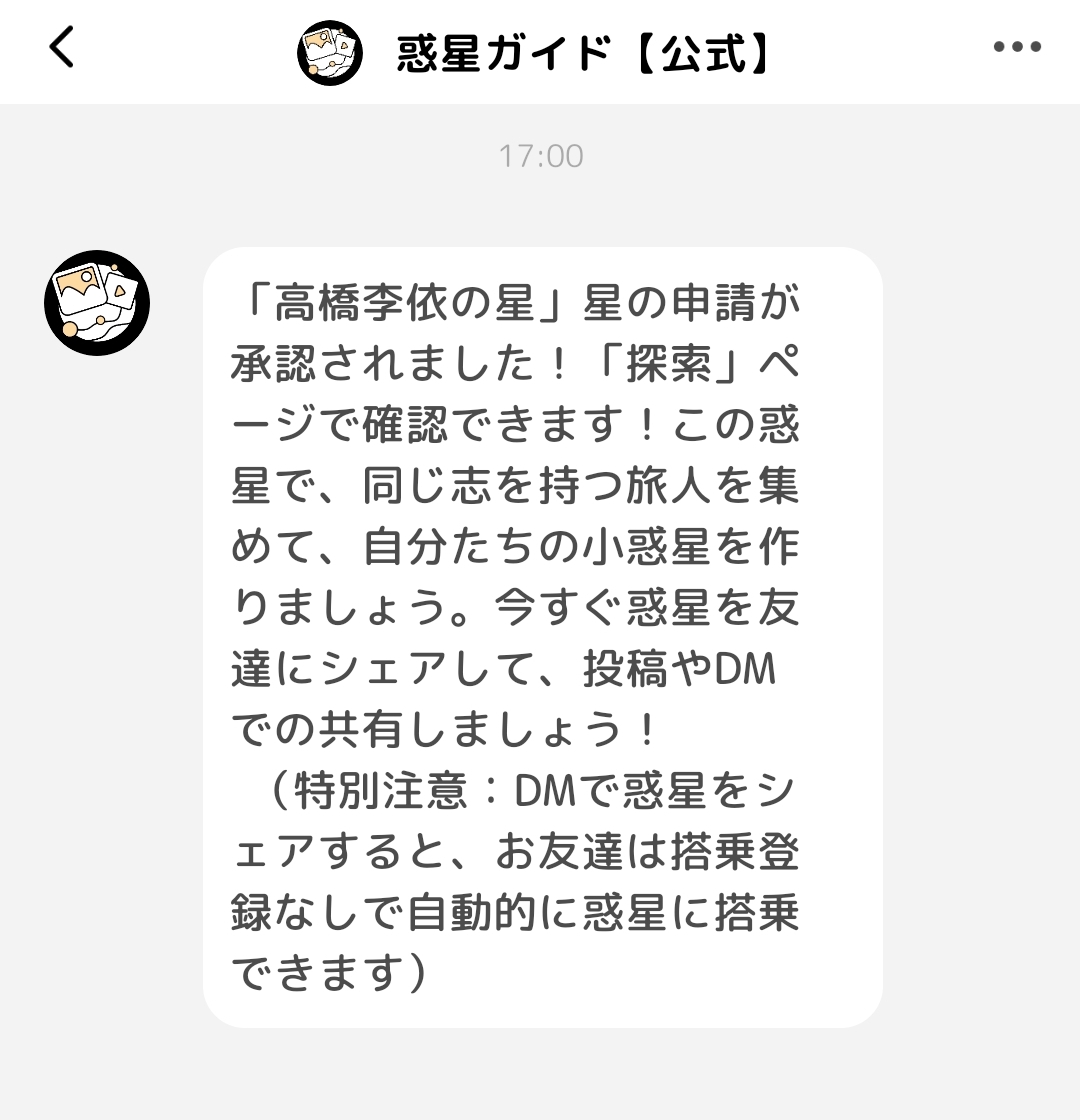Open the three-dot overflow menu
The width and height of the screenshot is (1080, 1120).
pyautogui.click(x=1017, y=47)
